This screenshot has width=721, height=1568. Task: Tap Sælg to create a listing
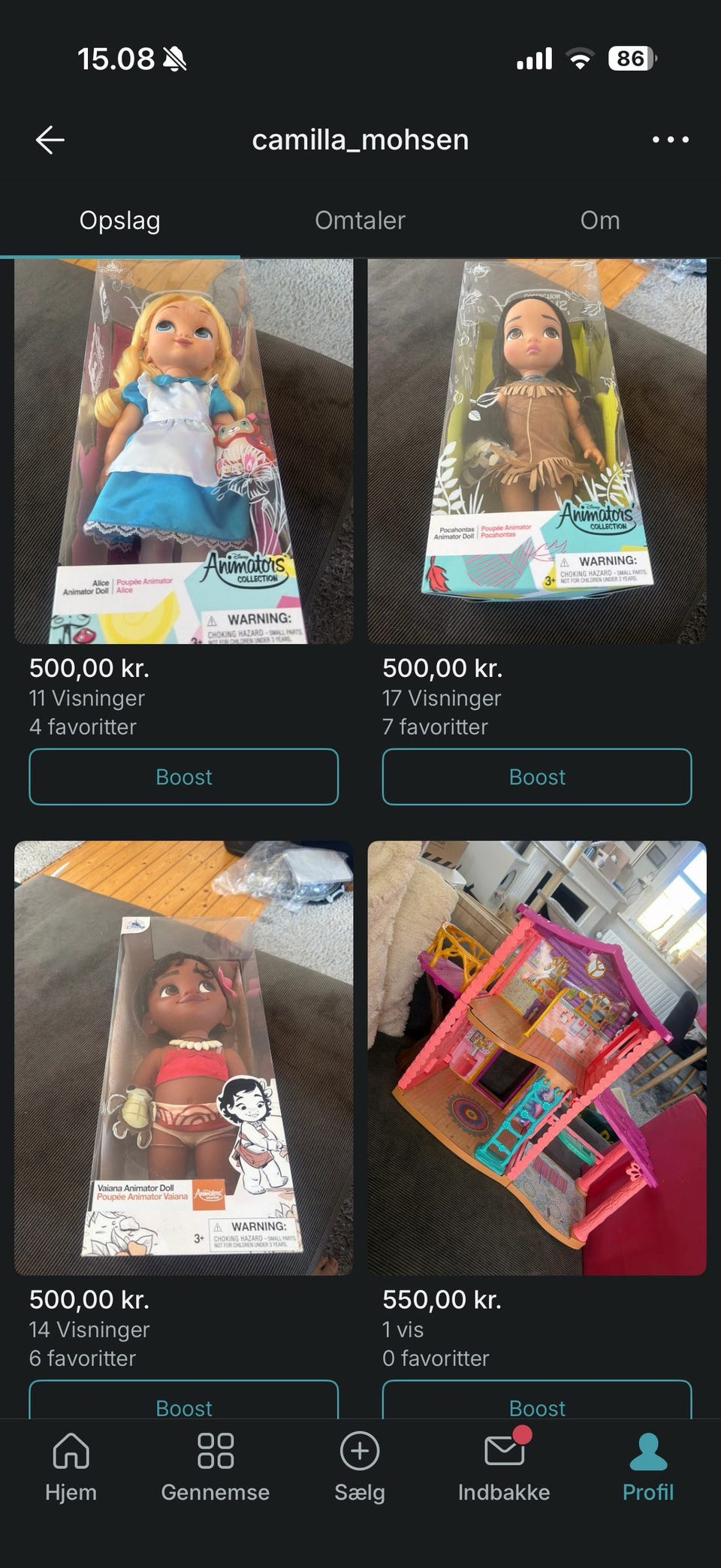[x=360, y=1467]
